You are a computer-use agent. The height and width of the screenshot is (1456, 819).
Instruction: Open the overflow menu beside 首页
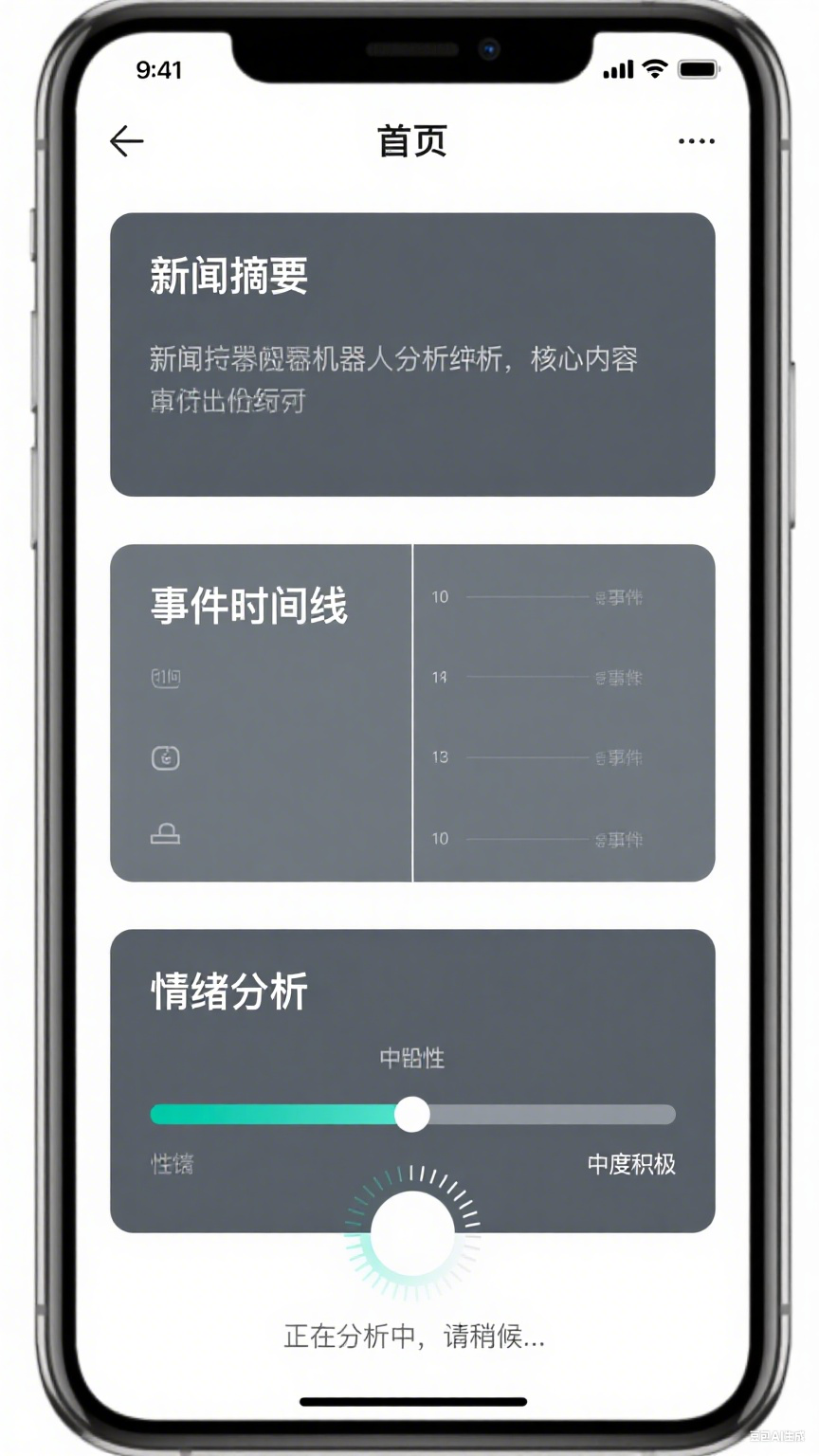pos(696,141)
